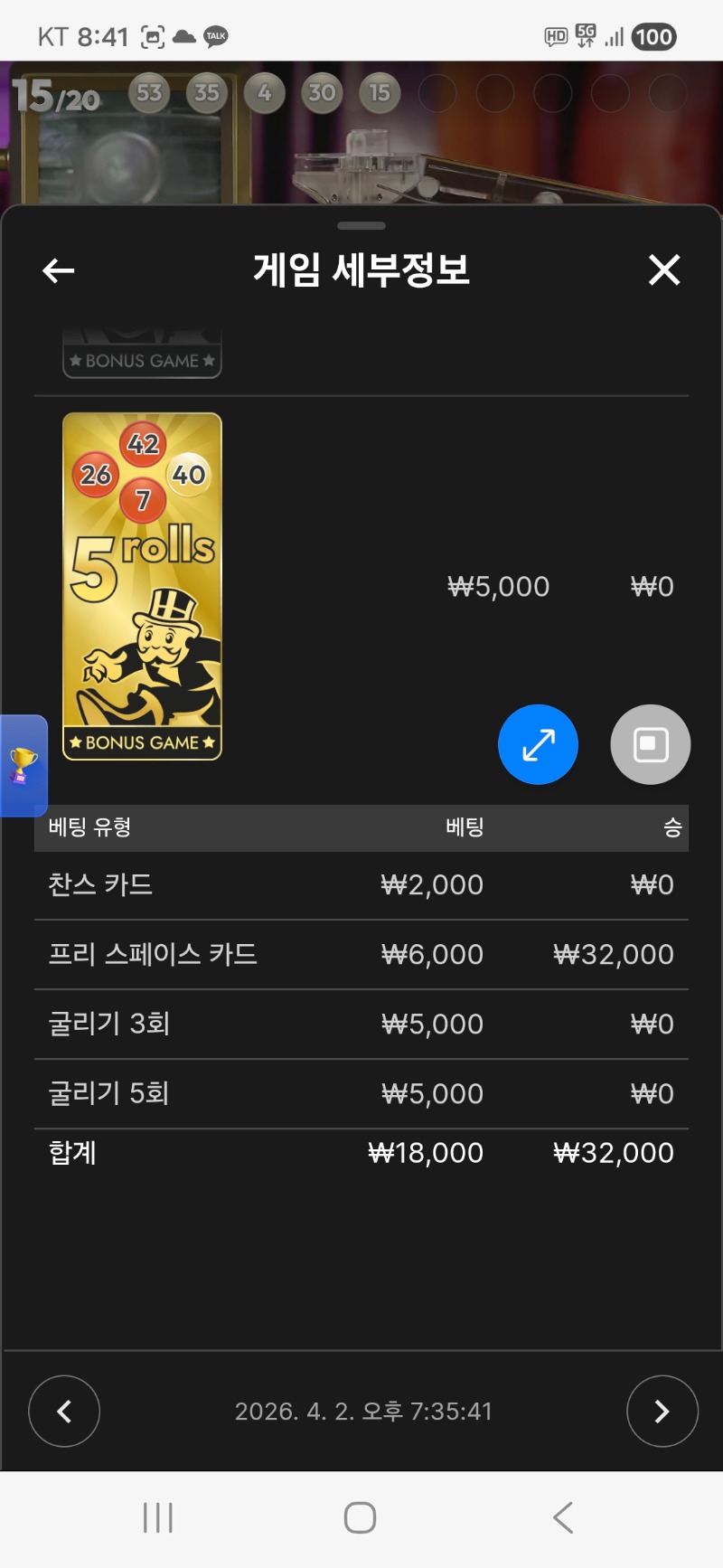
Task: Open the 5 rolls bonus game card
Action: (142, 586)
